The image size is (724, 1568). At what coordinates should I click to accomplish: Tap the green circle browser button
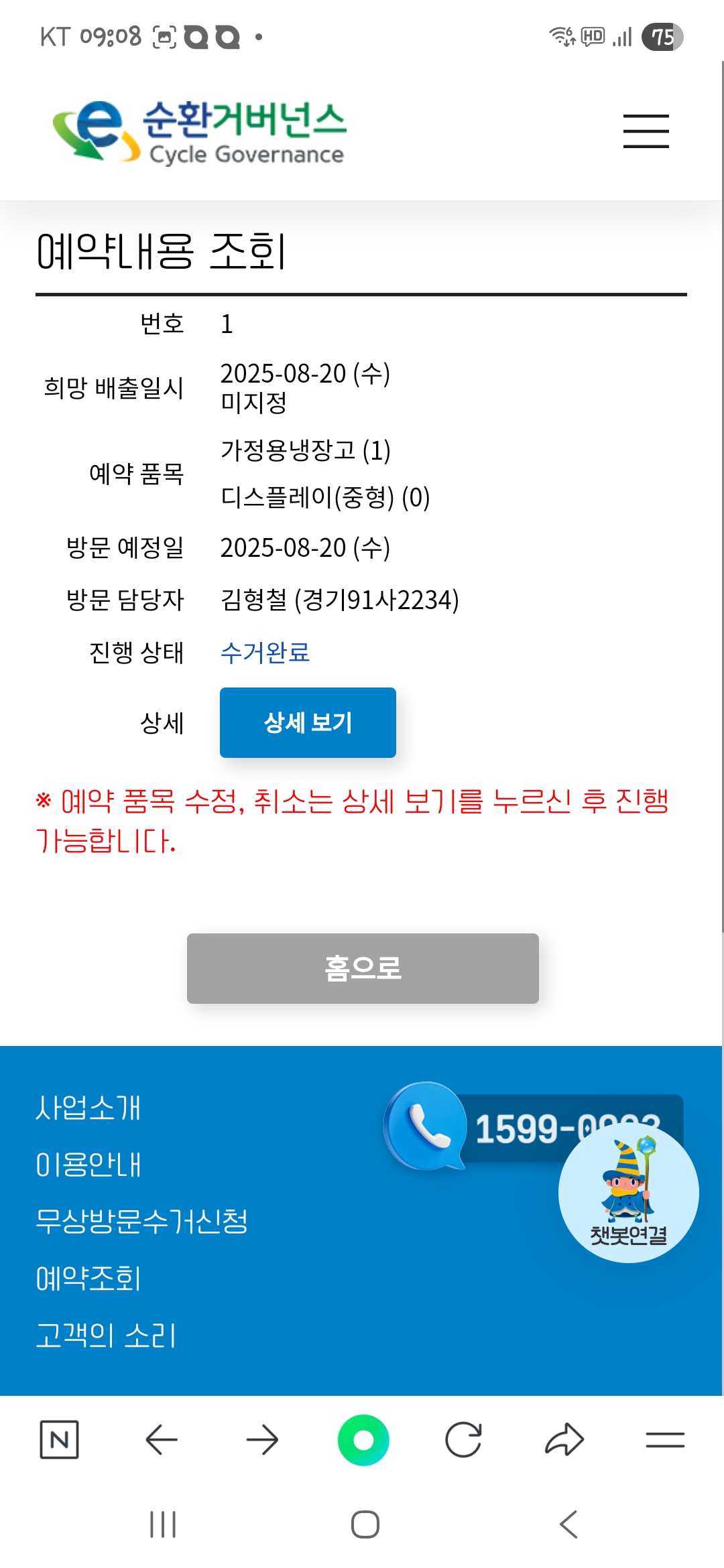[x=363, y=1439]
